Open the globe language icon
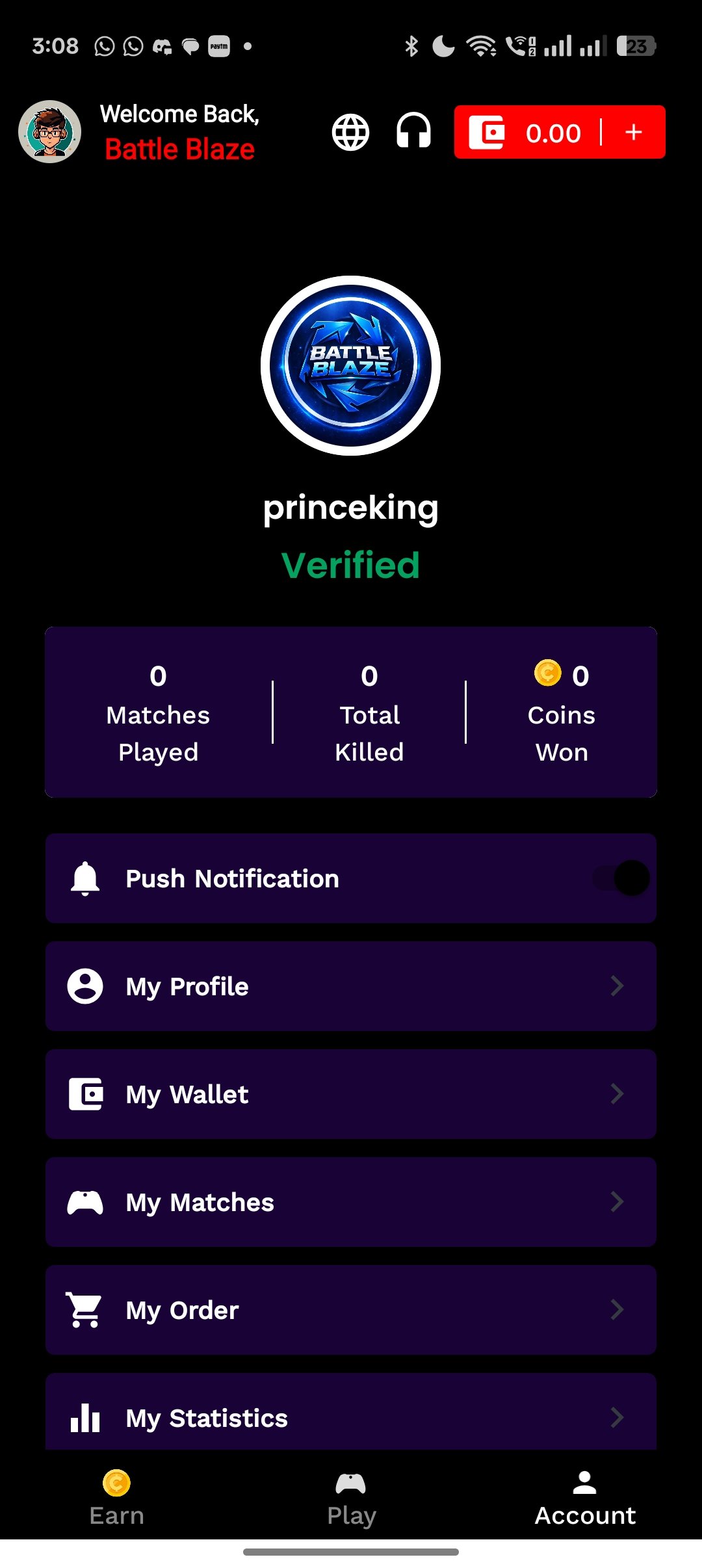This screenshot has height=1568, width=702. click(x=350, y=133)
